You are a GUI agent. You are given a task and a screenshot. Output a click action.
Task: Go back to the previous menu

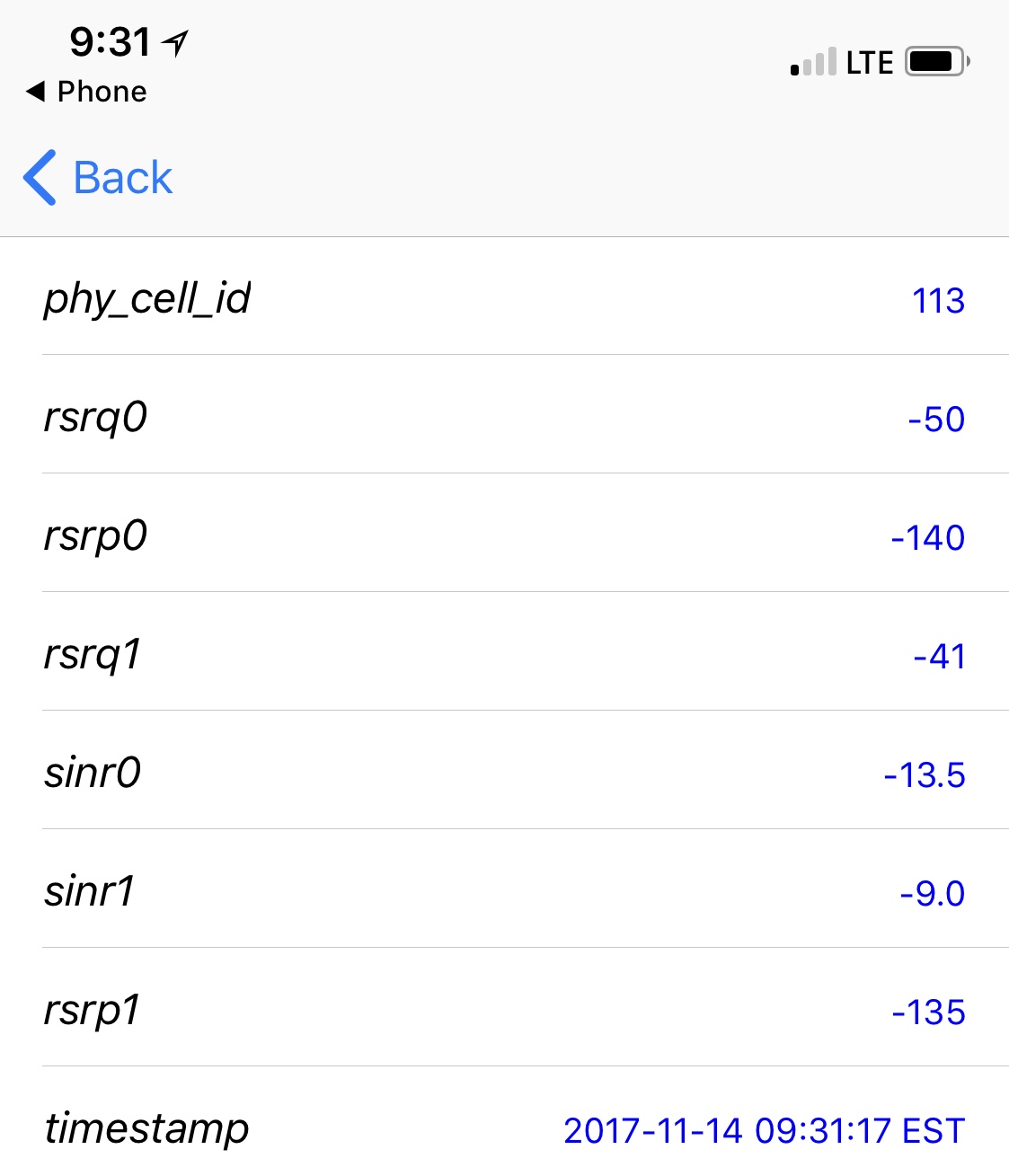97,177
